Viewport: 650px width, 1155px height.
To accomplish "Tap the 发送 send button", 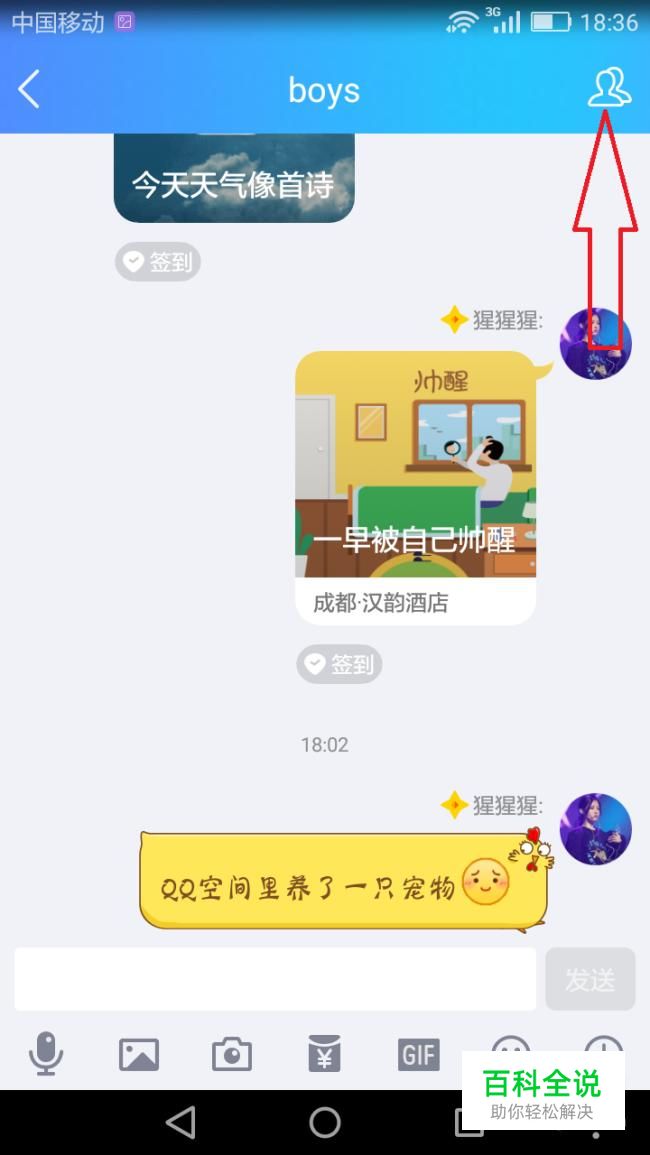I will tap(590, 979).
